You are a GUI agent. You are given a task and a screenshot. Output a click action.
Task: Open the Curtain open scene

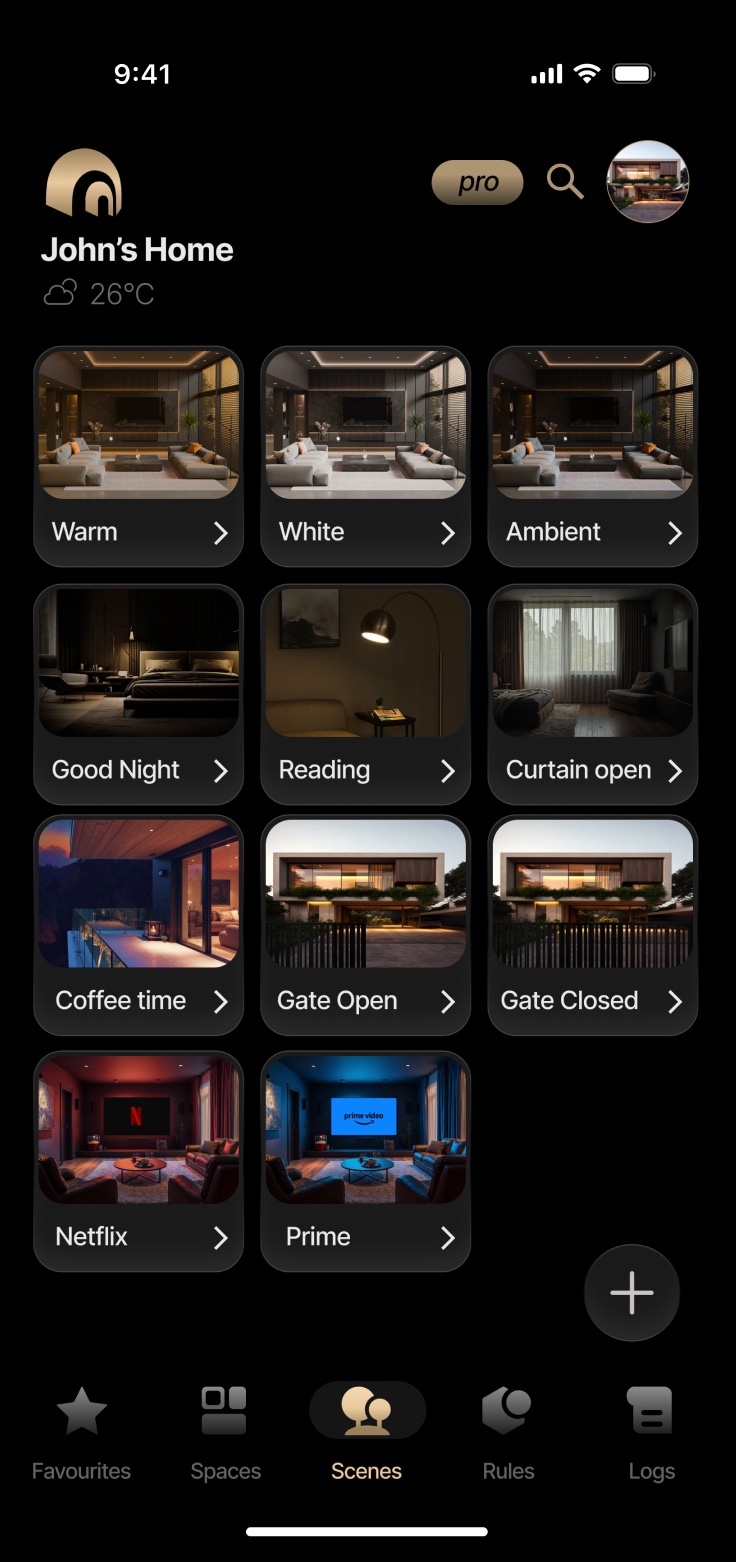point(592,694)
